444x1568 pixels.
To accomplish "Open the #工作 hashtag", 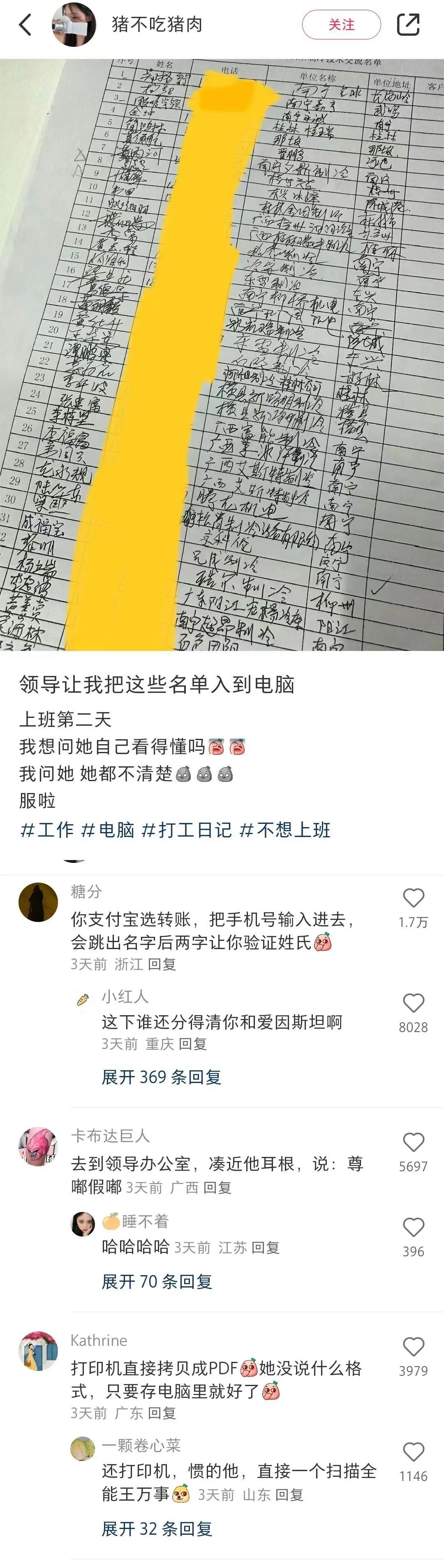I will tap(47, 830).
